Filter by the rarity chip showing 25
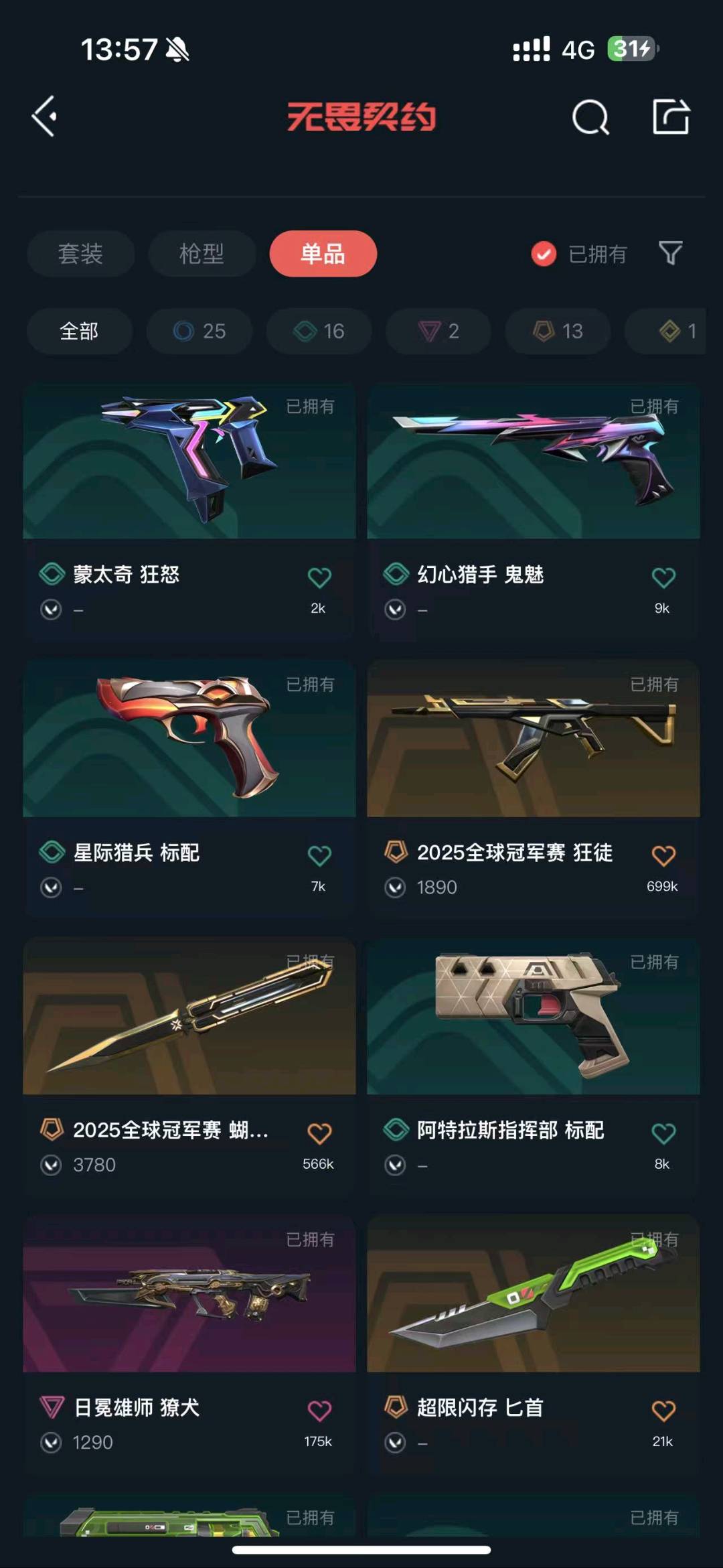Image resolution: width=723 pixels, height=1568 pixels. 199,331
